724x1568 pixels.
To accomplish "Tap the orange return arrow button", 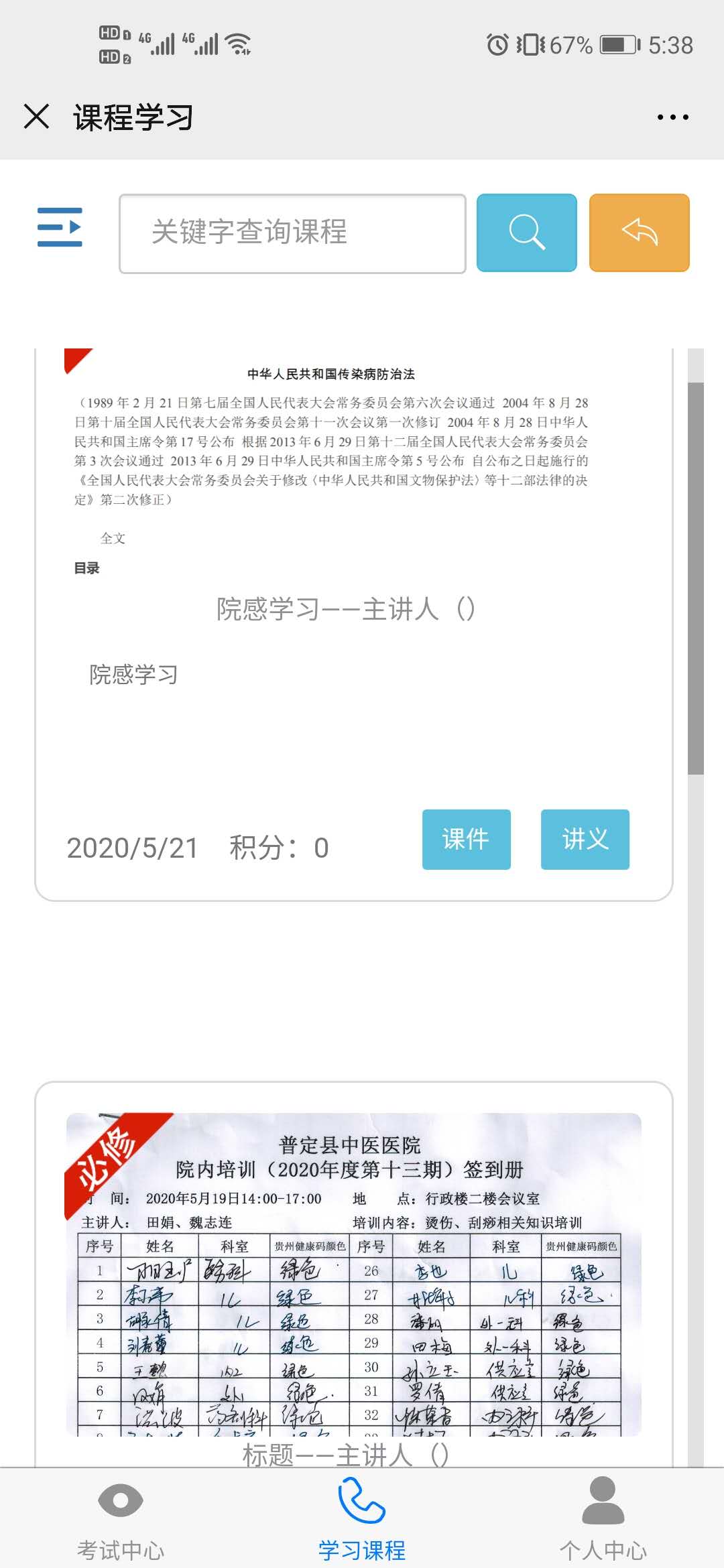I will tap(639, 233).
